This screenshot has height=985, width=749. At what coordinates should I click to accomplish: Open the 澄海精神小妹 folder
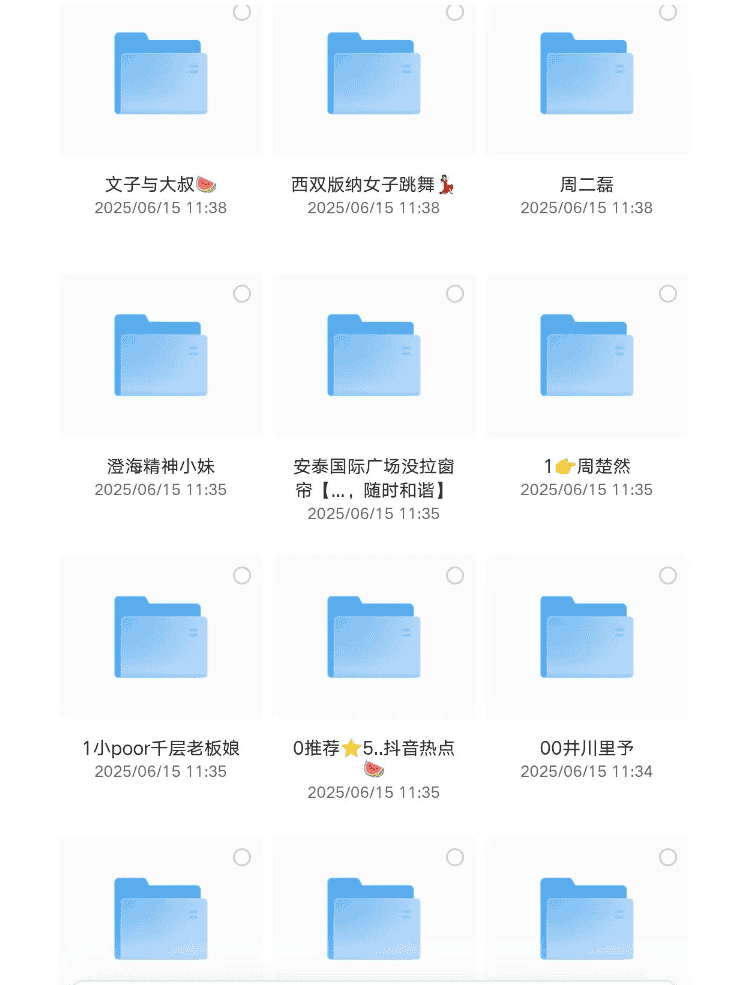(161, 355)
